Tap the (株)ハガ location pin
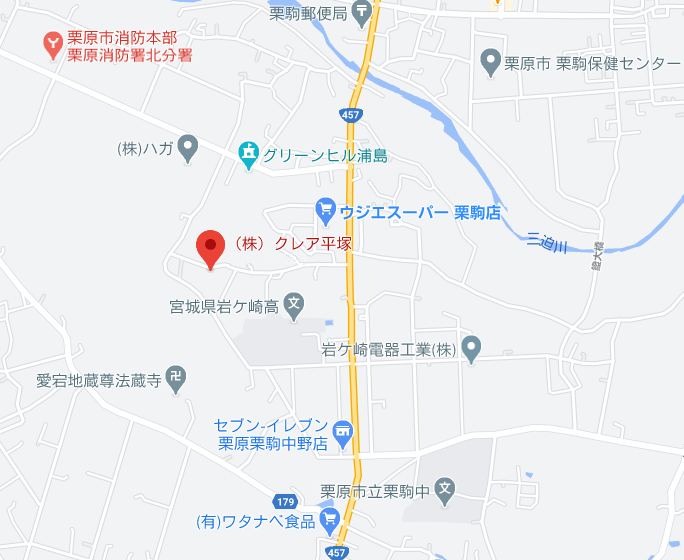The image size is (684, 560). click(x=189, y=147)
